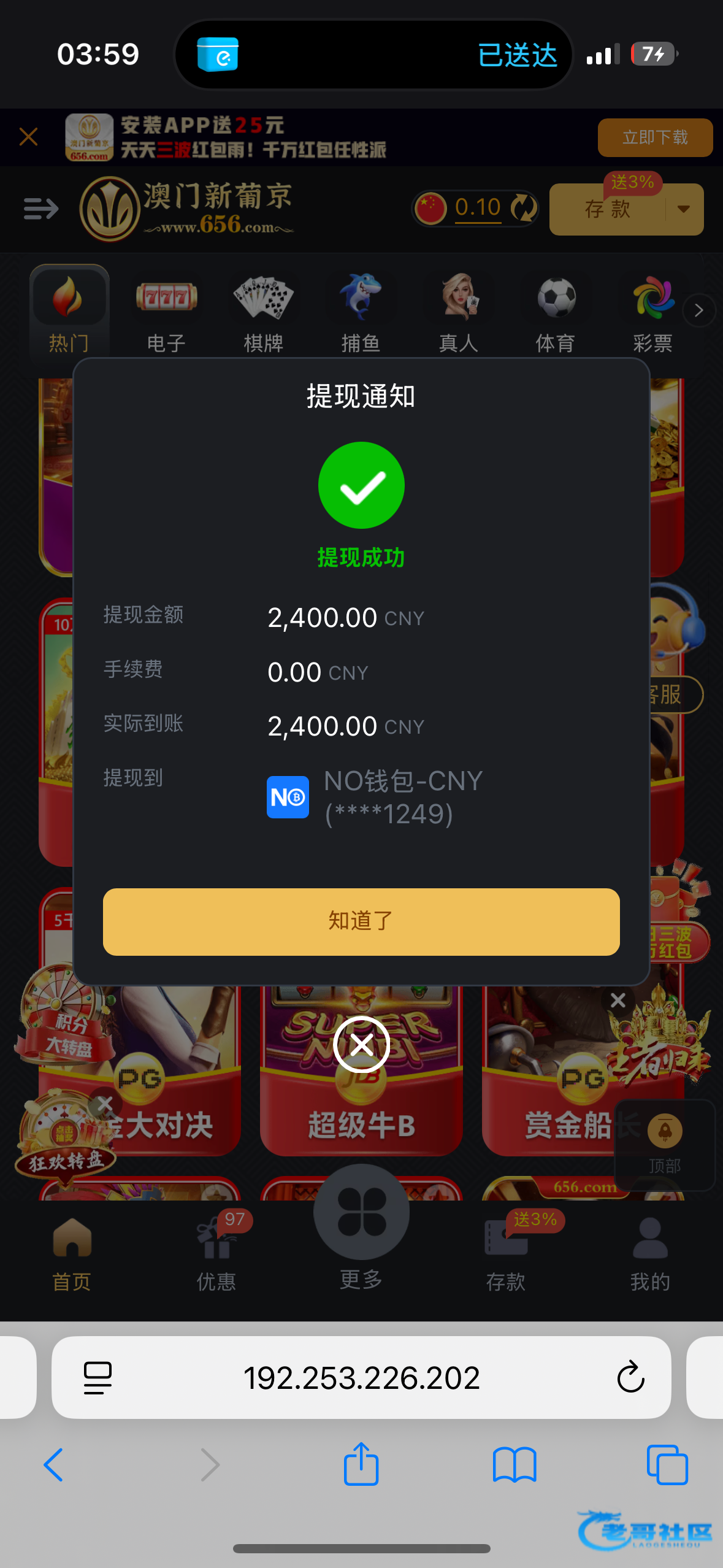Screen dimensions: 723x1568
Task: Share the page via Safari share icon
Action: [x=361, y=1464]
